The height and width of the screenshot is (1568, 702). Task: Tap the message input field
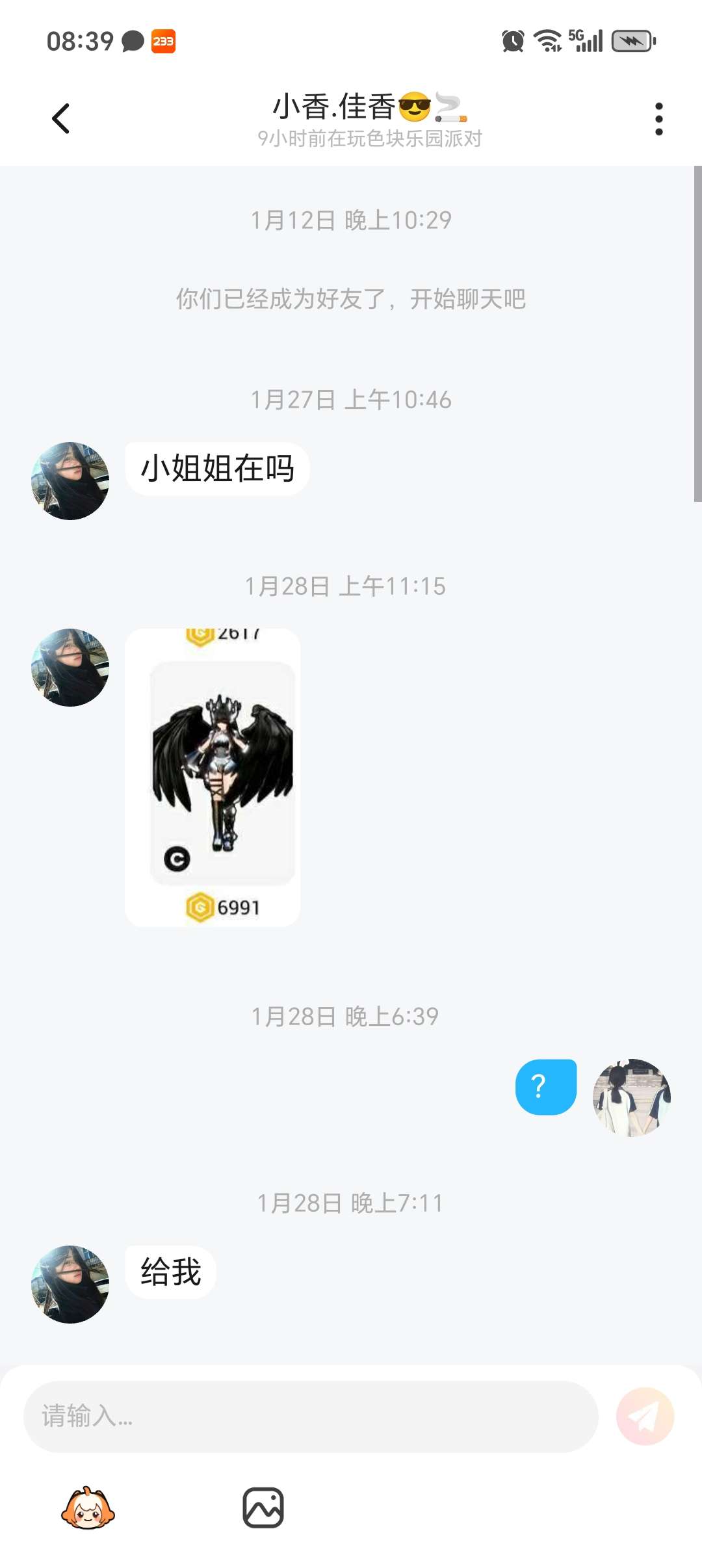pos(311,1417)
